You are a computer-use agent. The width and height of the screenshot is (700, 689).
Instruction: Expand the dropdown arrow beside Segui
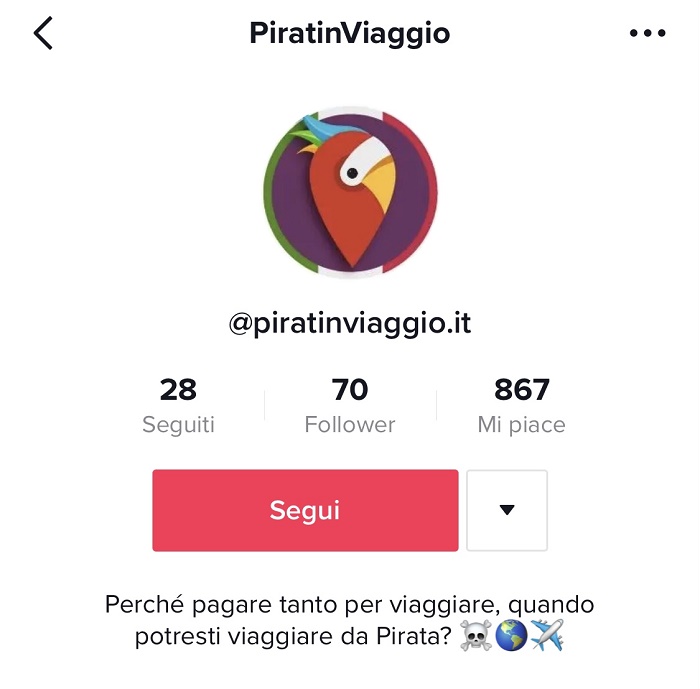(507, 510)
